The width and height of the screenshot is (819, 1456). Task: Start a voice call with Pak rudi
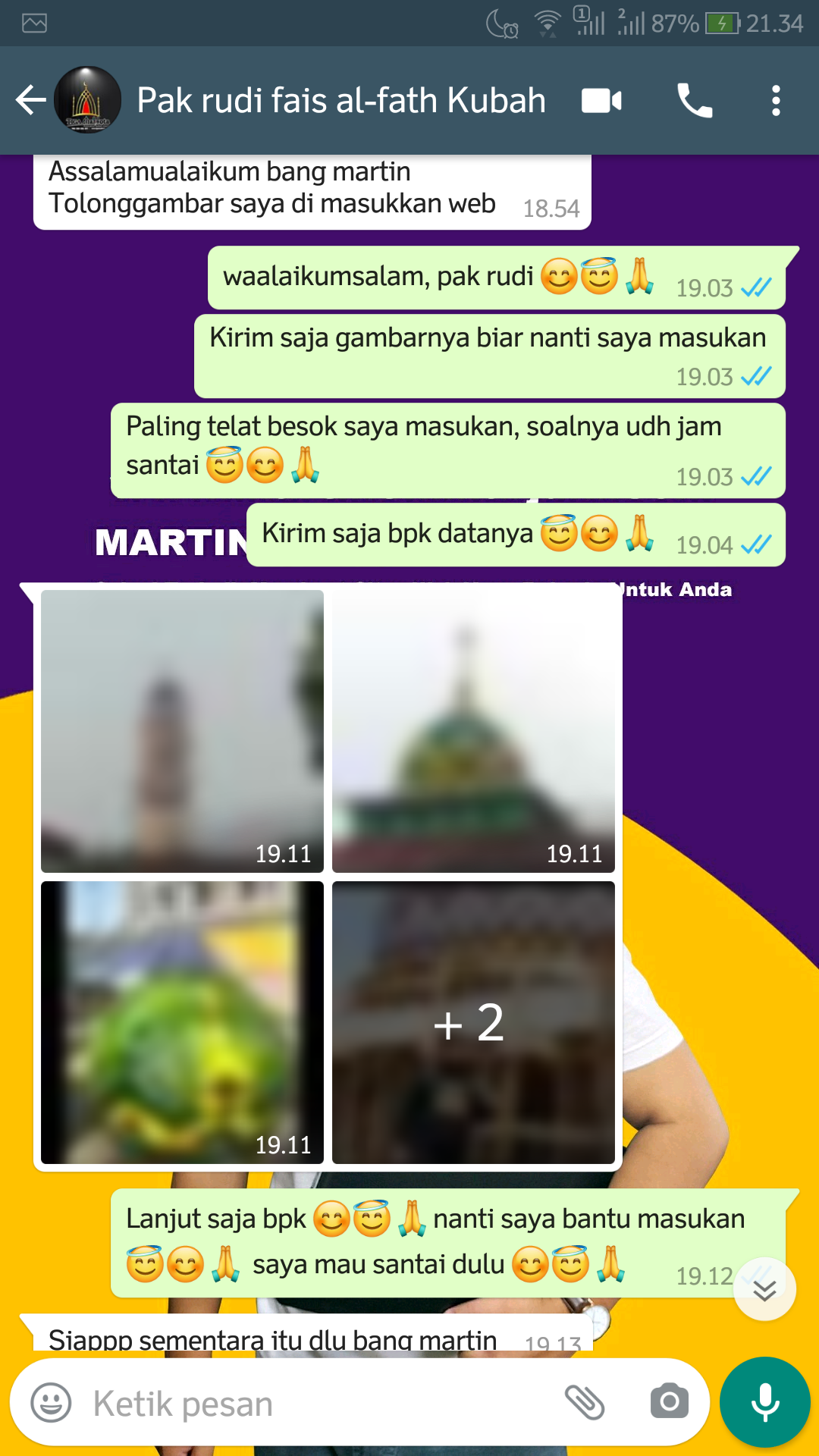[x=695, y=100]
